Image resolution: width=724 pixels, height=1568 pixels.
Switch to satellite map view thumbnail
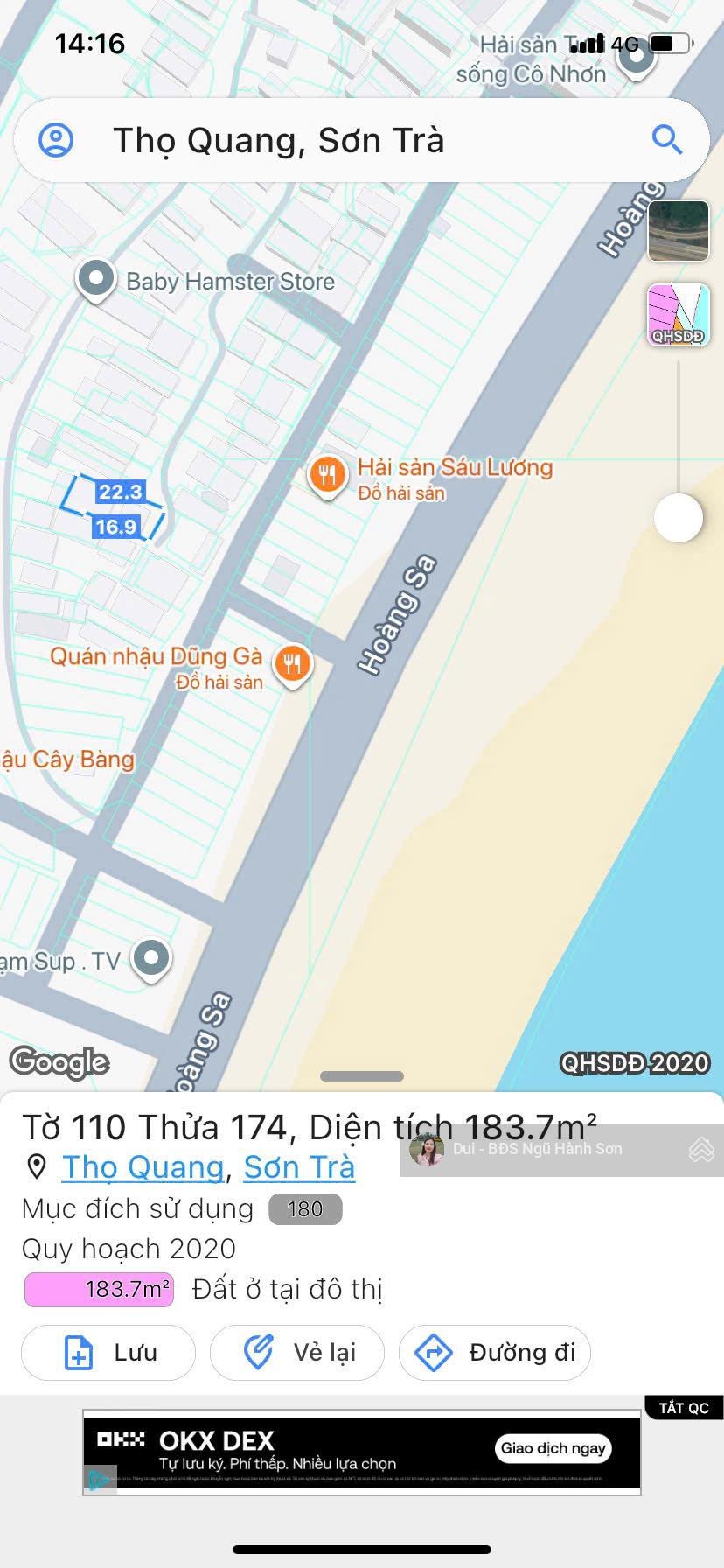678,231
